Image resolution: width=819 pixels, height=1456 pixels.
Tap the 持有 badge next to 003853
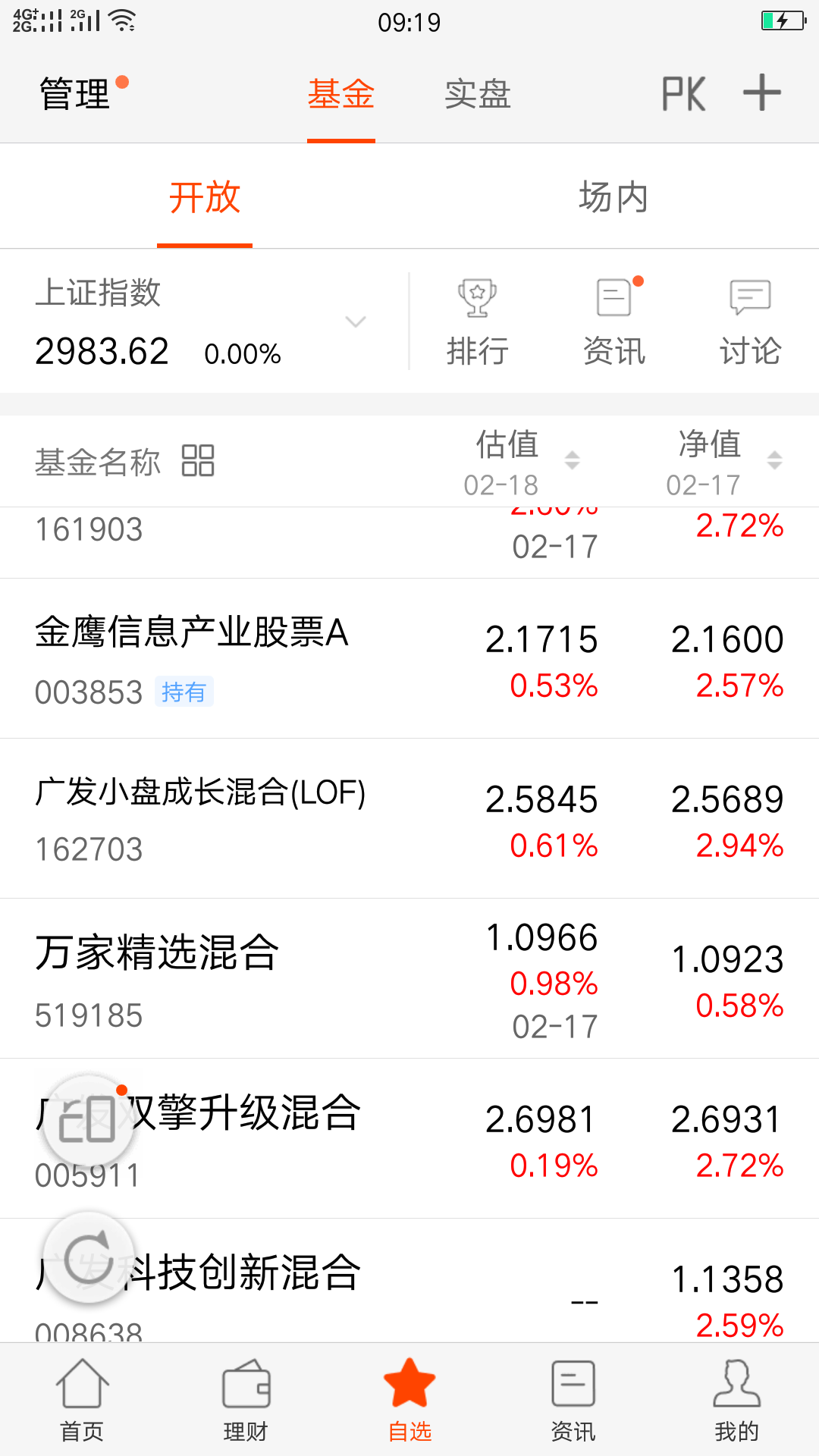(185, 692)
